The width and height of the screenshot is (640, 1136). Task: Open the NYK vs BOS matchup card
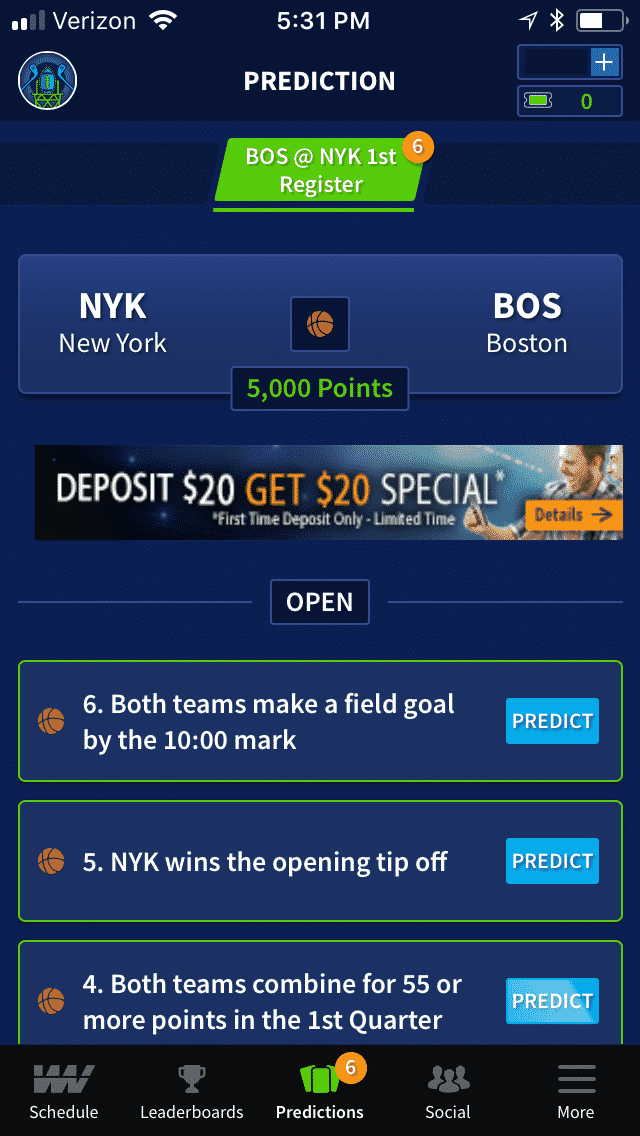[320, 324]
